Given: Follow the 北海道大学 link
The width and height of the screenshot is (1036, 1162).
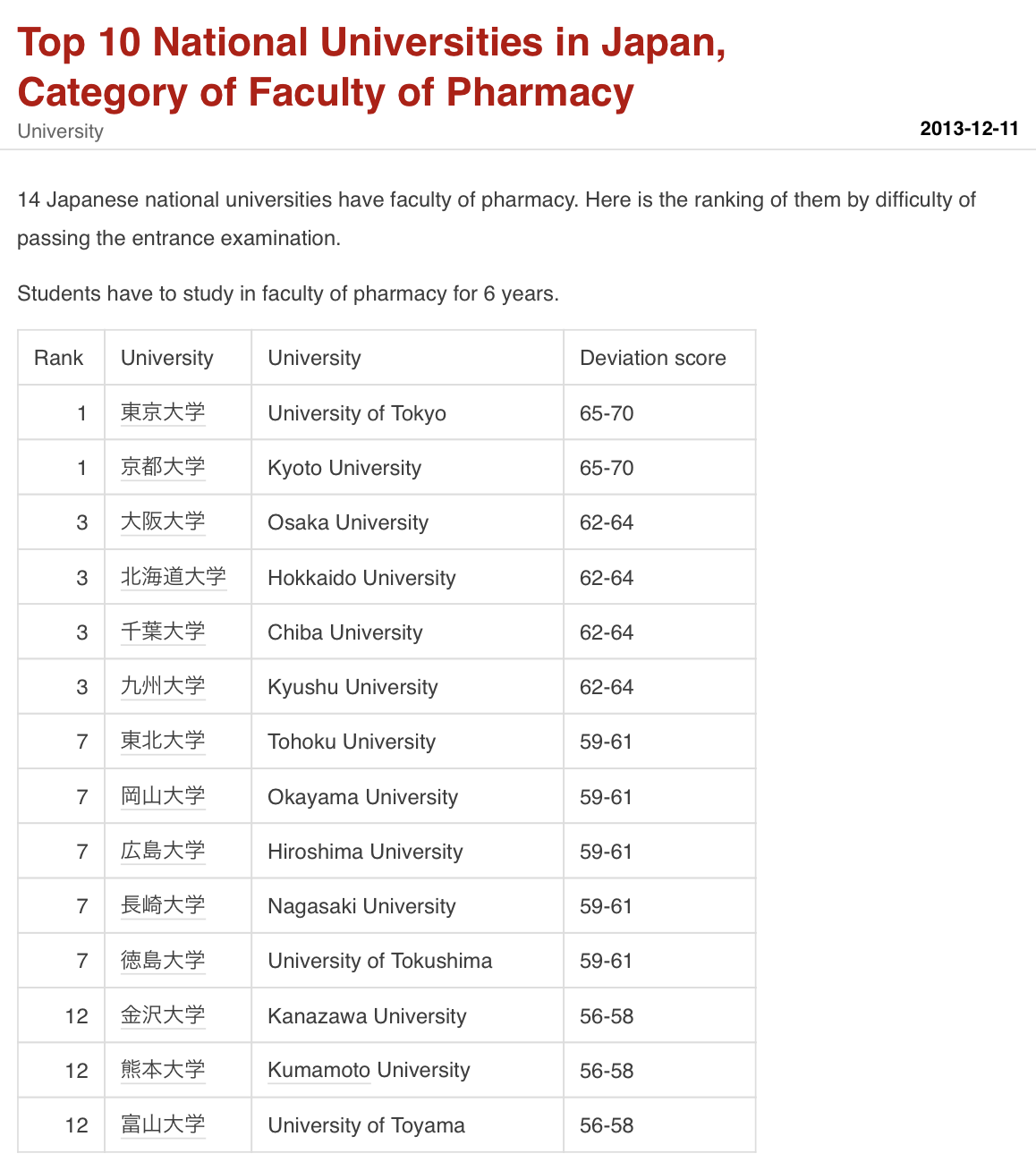Looking at the screenshot, I should click(x=174, y=577).
